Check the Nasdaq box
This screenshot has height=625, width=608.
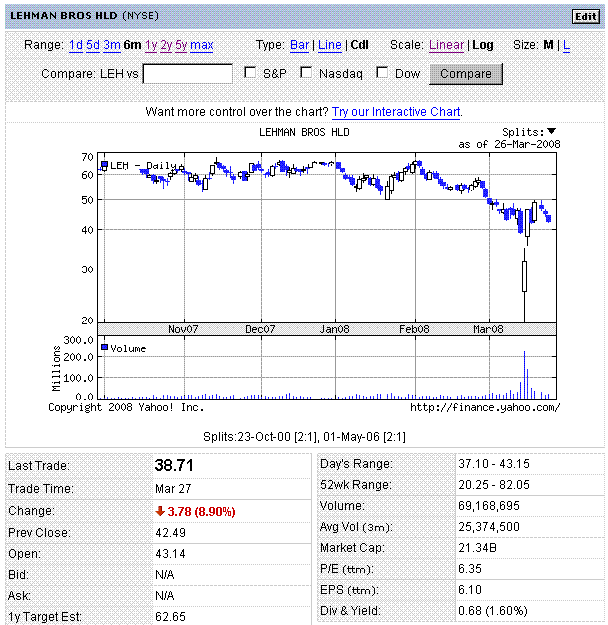click(x=306, y=73)
